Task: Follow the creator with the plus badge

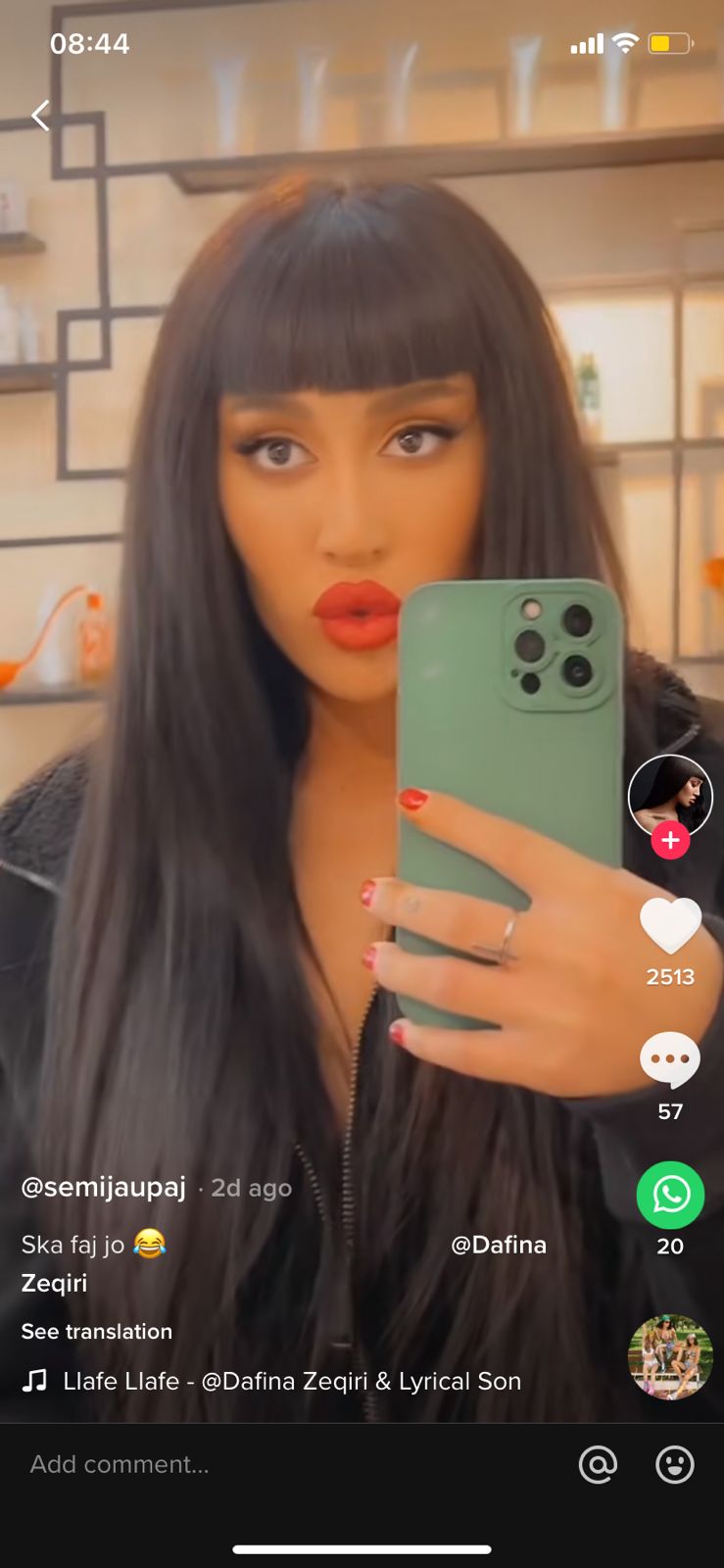Action: click(670, 840)
